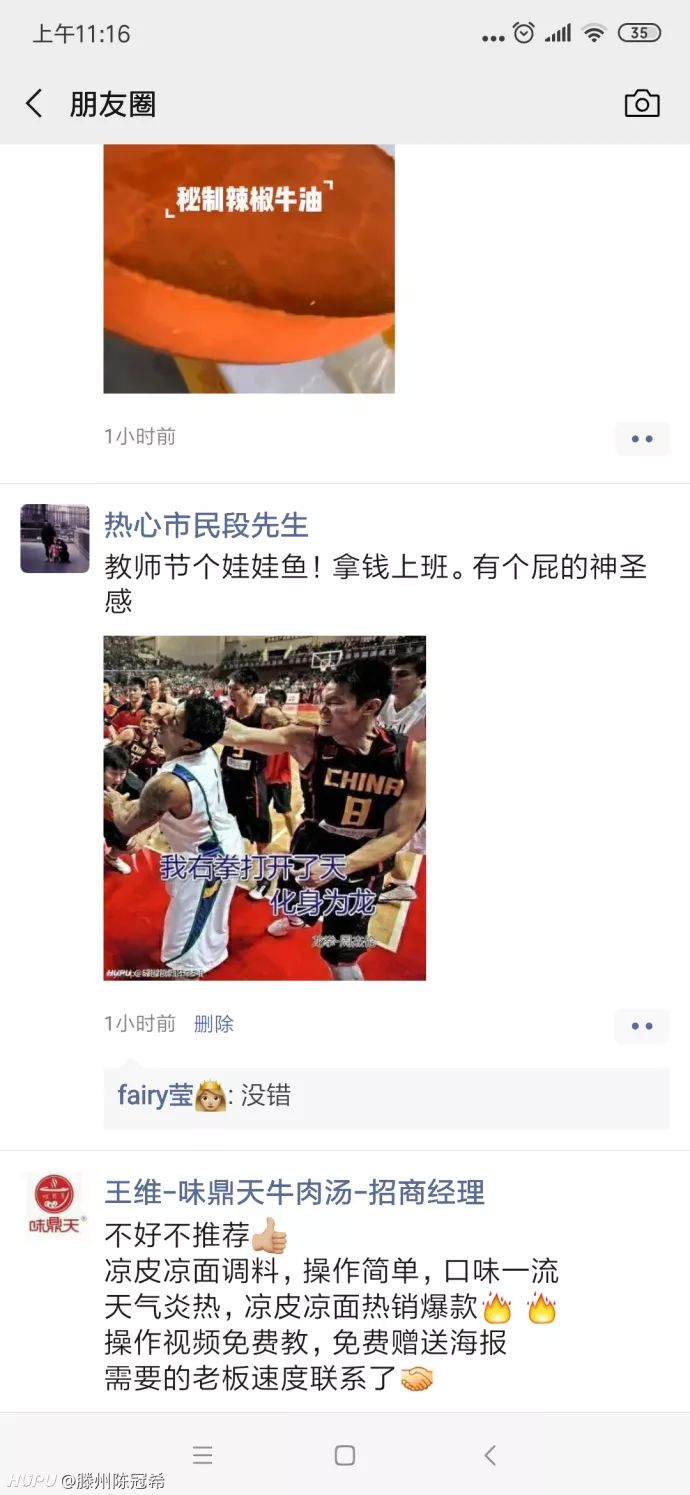Delete the 教师节 post via 删除
Screen dimensions: 690x1495
coord(213,1024)
